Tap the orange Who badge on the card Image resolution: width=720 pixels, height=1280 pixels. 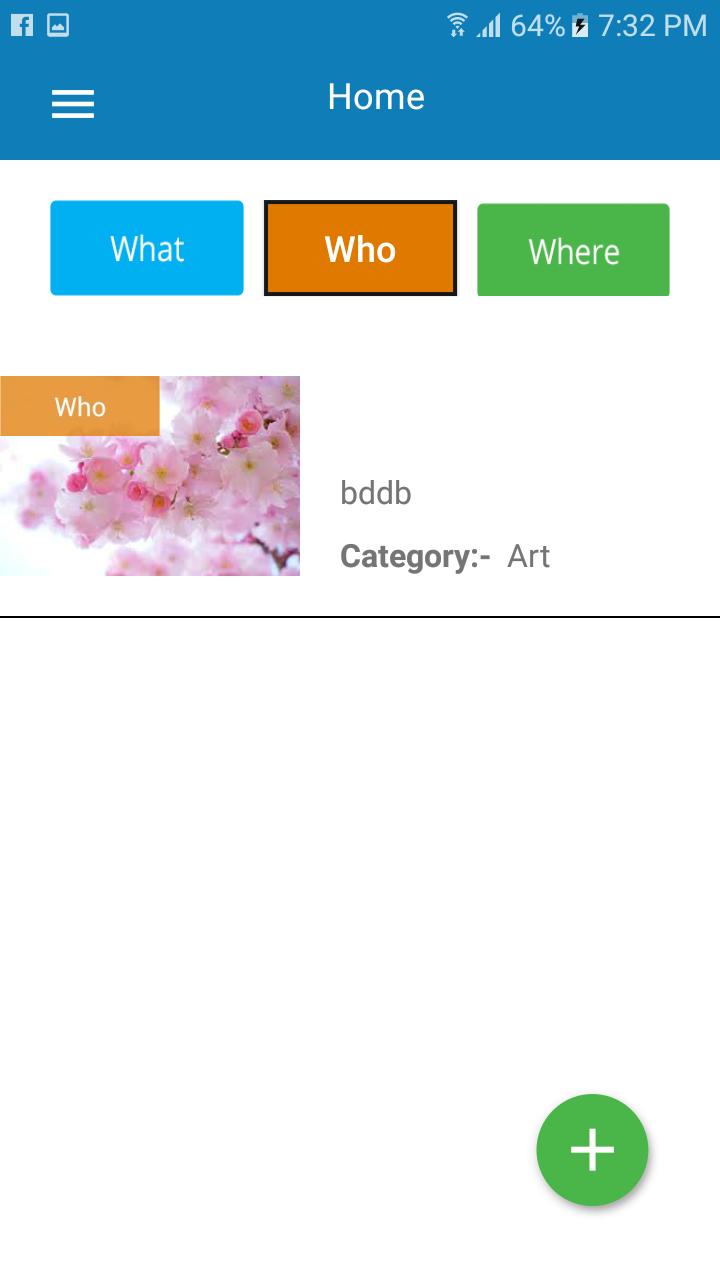tap(80, 406)
